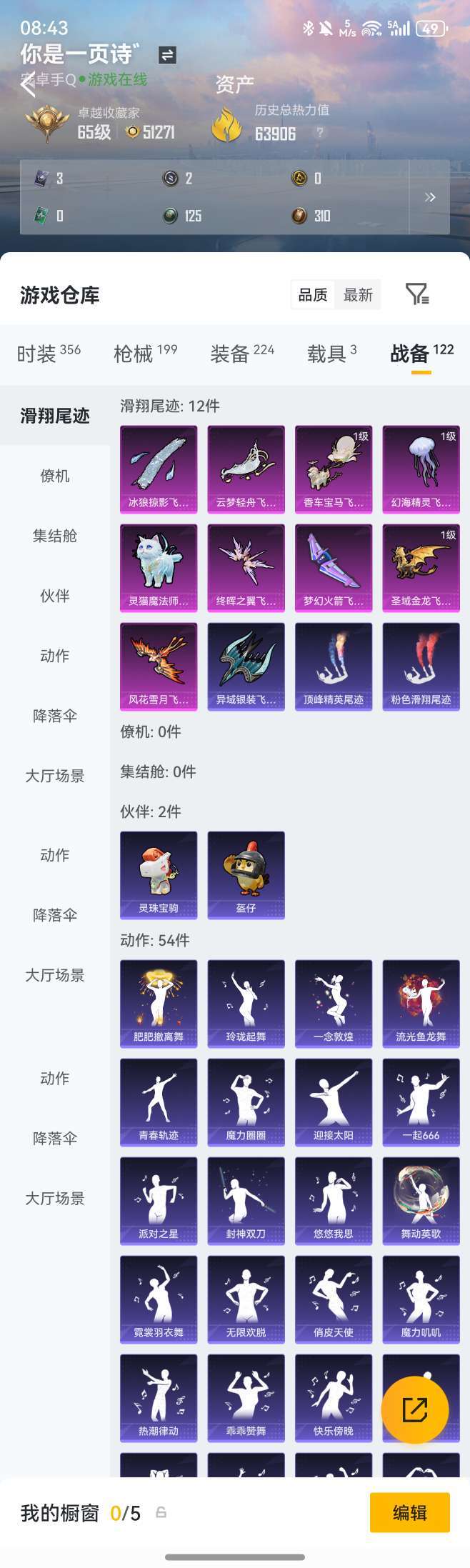Screen dimensions: 470x1568
Task: Open the filter icon in 游戏仓库
Action: point(417,294)
